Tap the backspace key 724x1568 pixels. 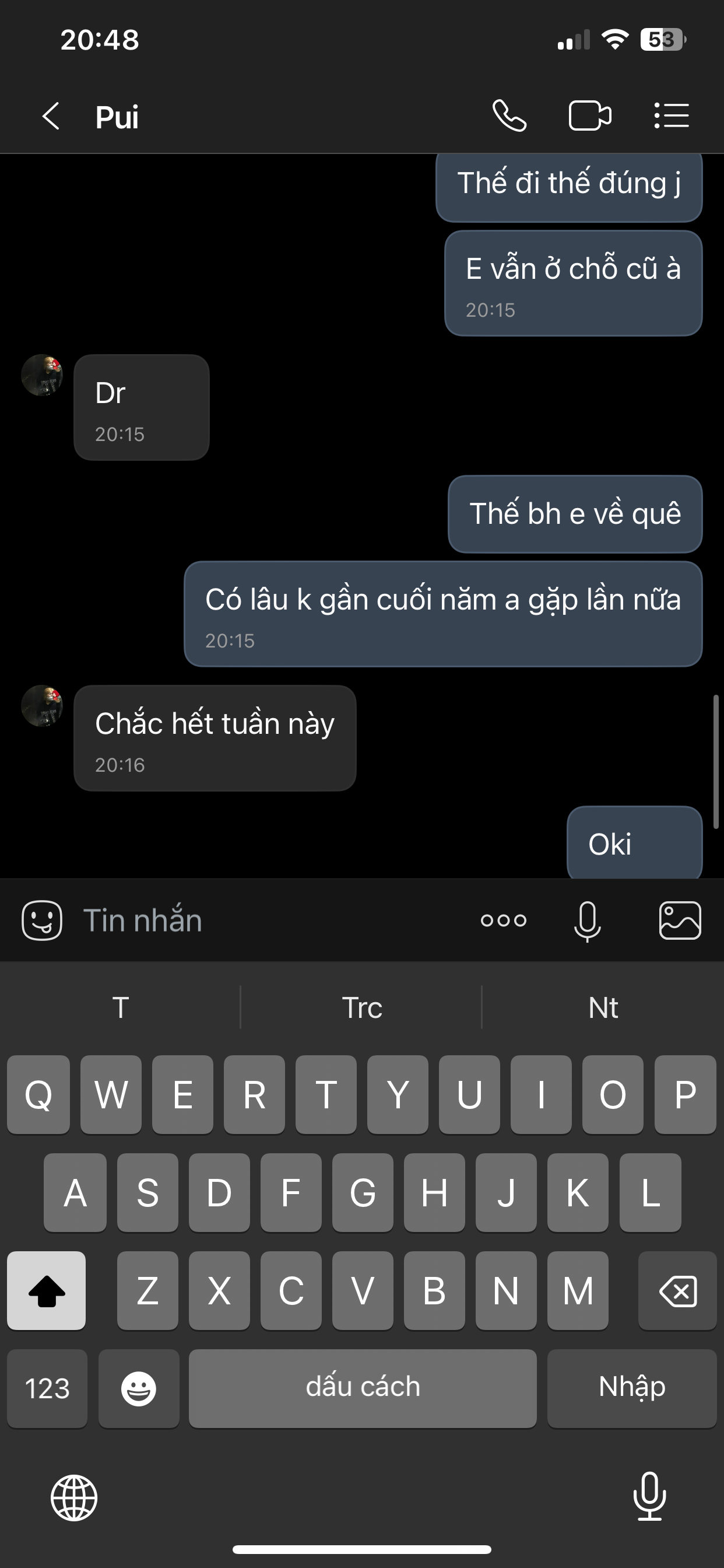click(x=677, y=1290)
